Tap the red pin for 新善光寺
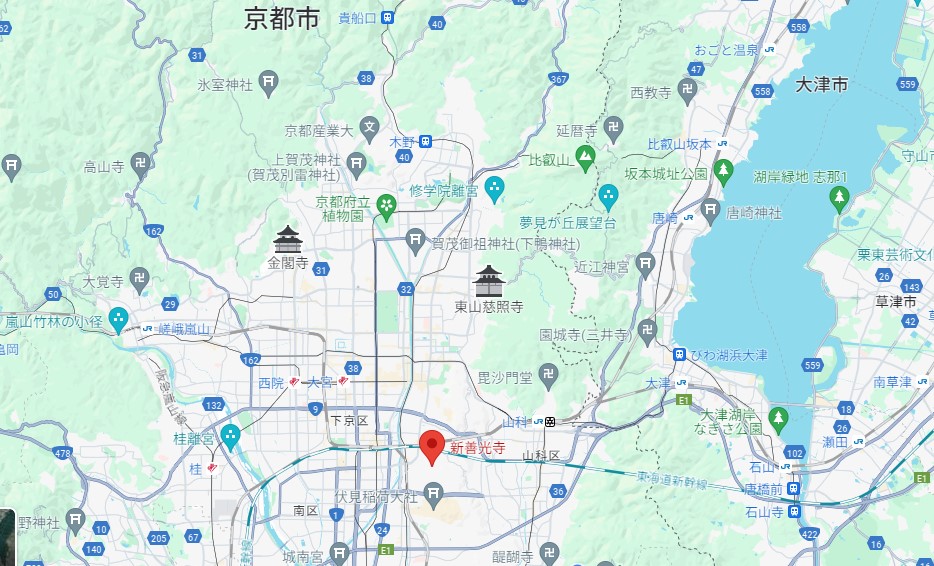Image resolution: width=934 pixels, height=566 pixels. point(432,446)
